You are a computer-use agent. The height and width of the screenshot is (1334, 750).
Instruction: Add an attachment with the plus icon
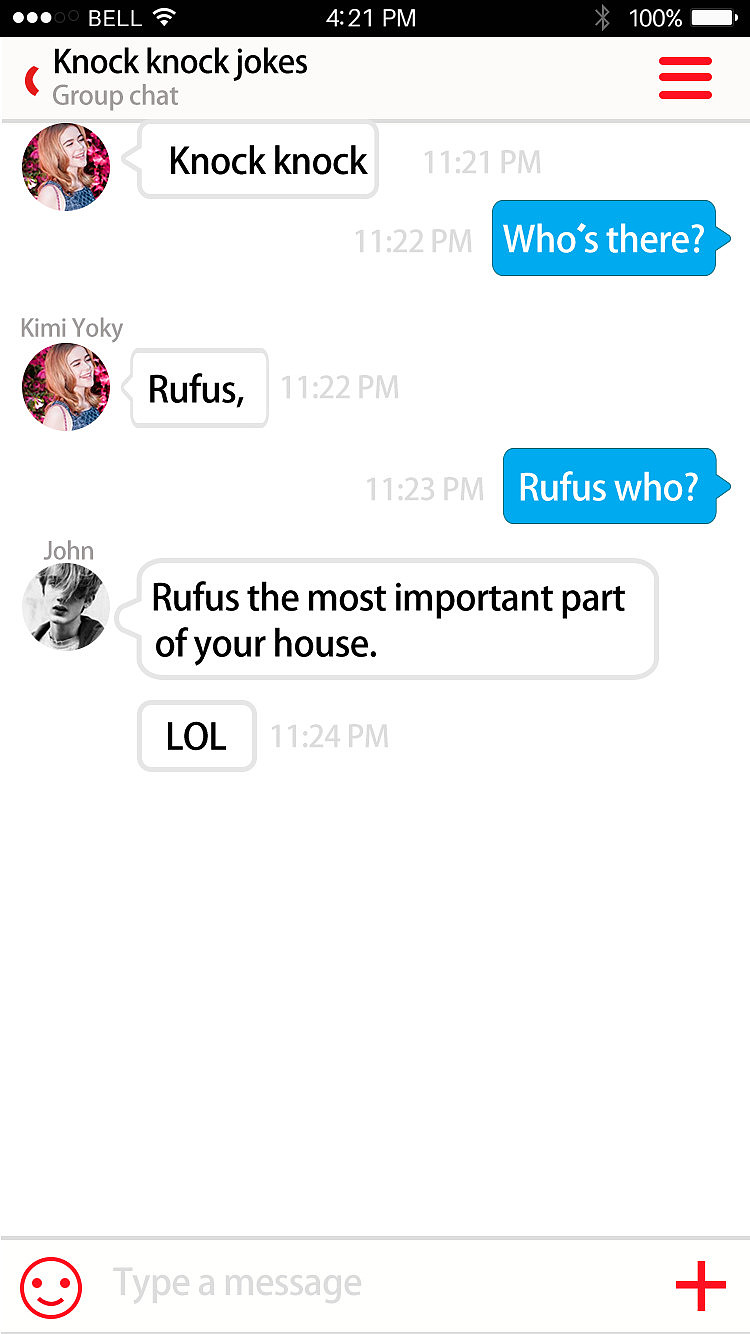700,1286
